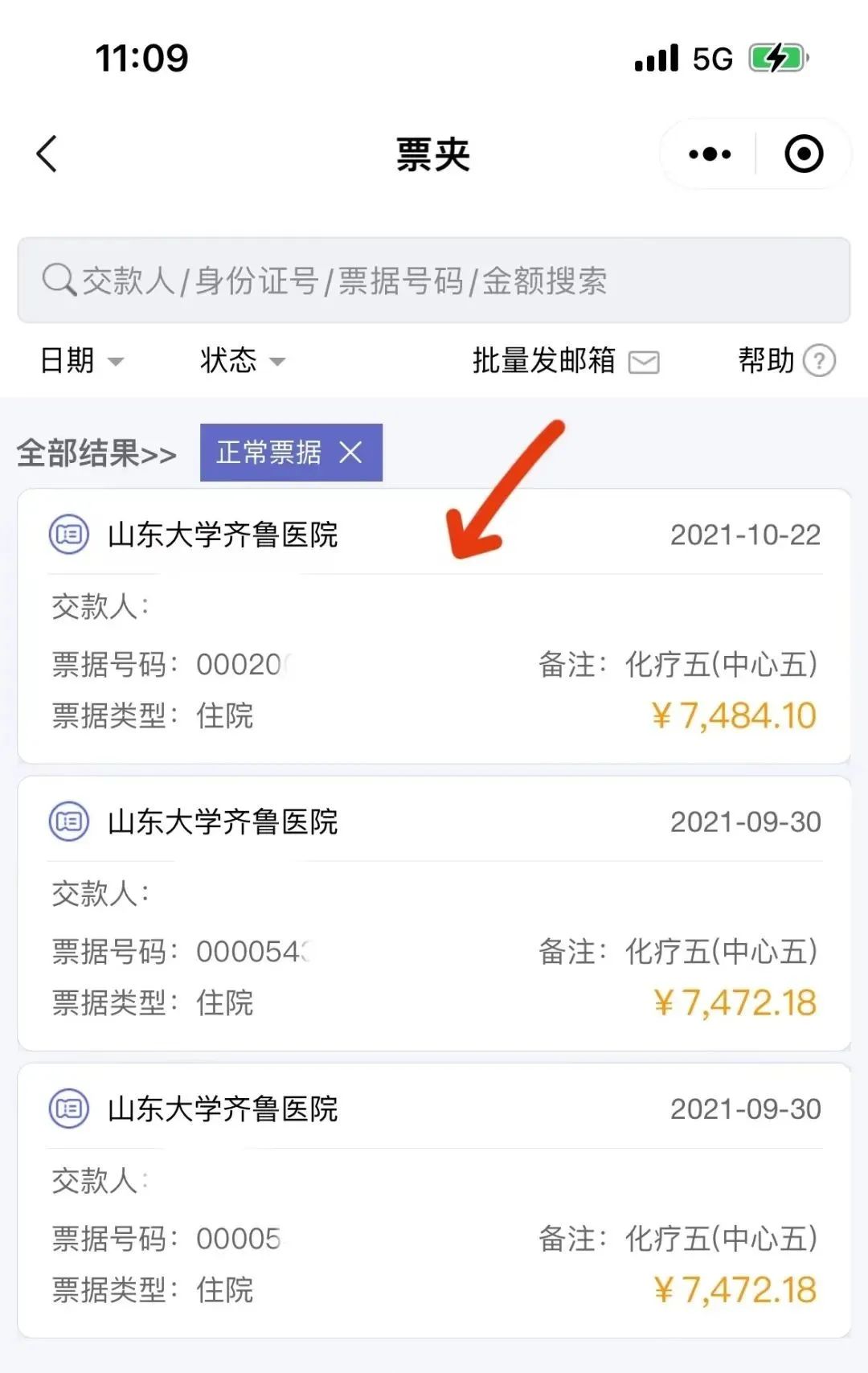This screenshot has width=868, height=1373.
Task: Open the last 2021-09-30 receipt numbered 00005
Action: point(434,1201)
